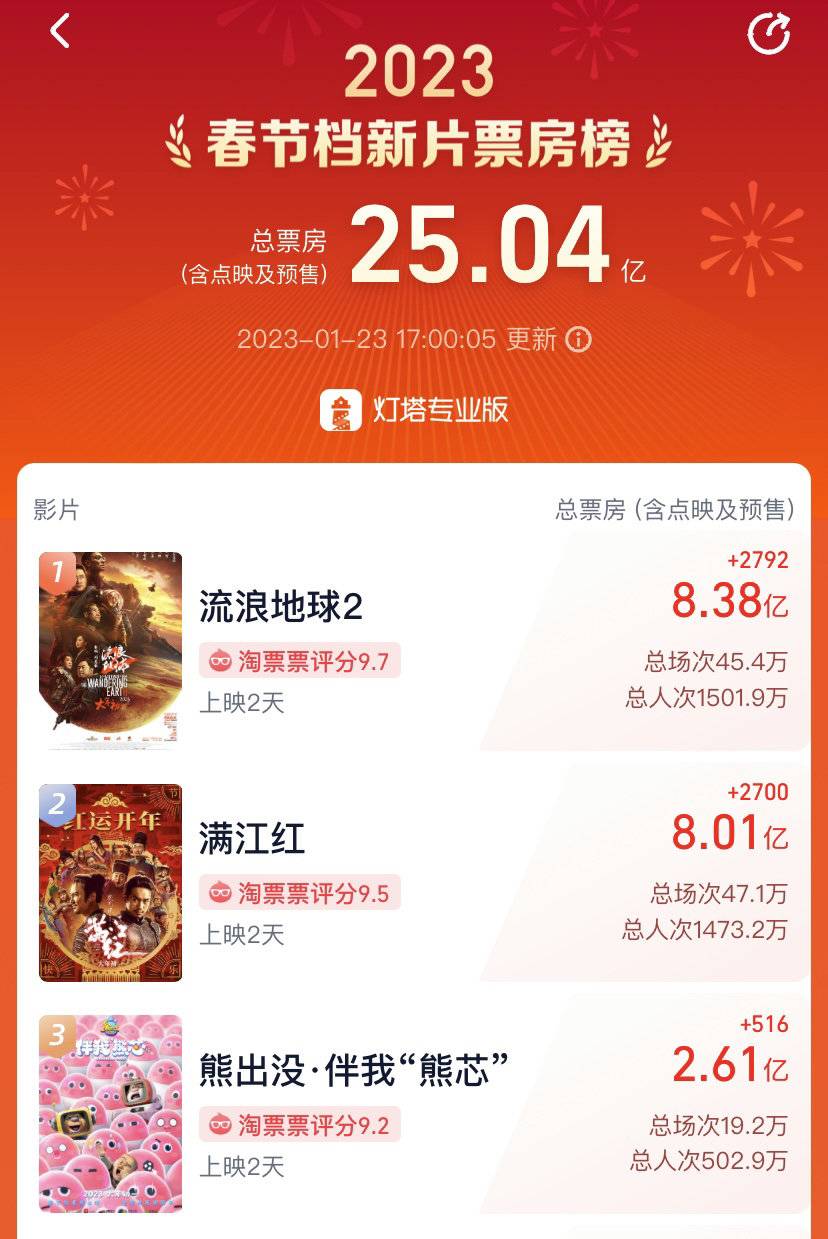The height and width of the screenshot is (1239, 828).
Task: Tap the share icon at top right
Action: pos(769,34)
